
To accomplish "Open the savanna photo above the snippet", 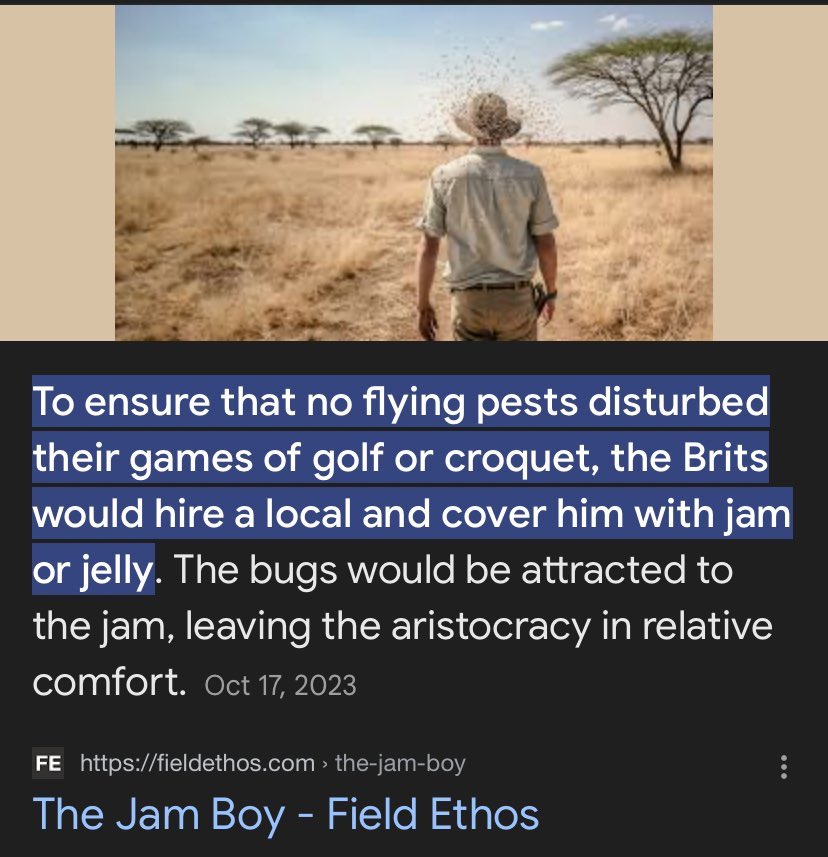I will point(414,173).
